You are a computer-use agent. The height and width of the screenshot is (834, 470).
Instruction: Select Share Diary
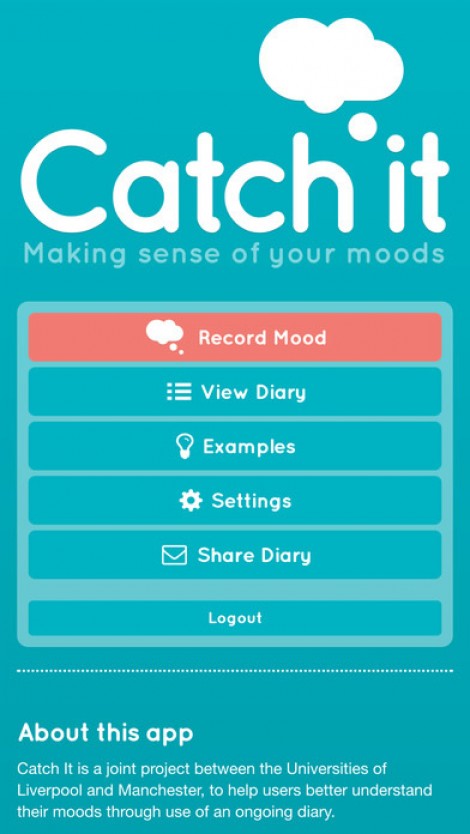tap(234, 555)
